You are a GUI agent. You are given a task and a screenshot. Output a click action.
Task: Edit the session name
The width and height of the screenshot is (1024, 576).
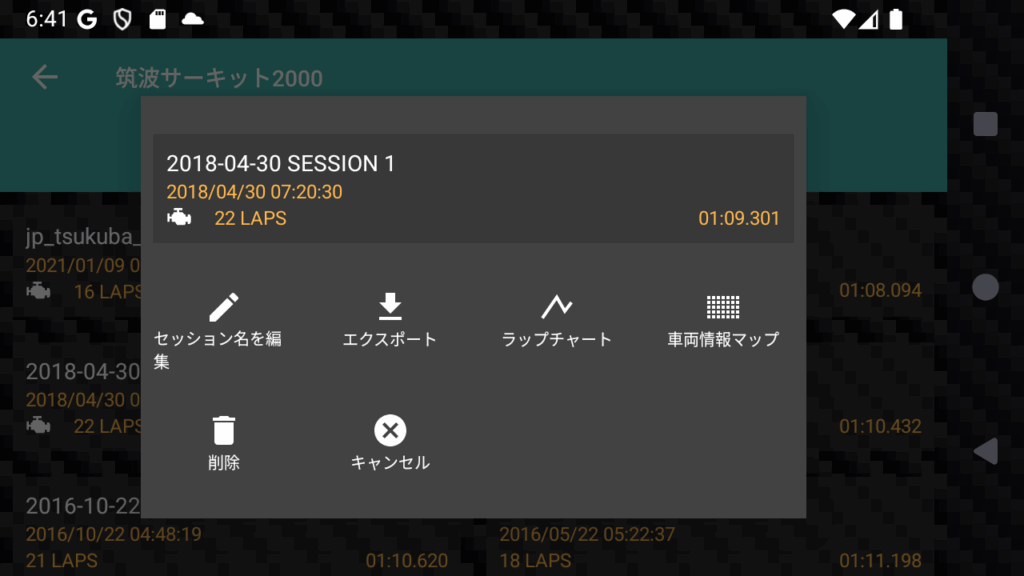pyautogui.click(x=224, y=322)
